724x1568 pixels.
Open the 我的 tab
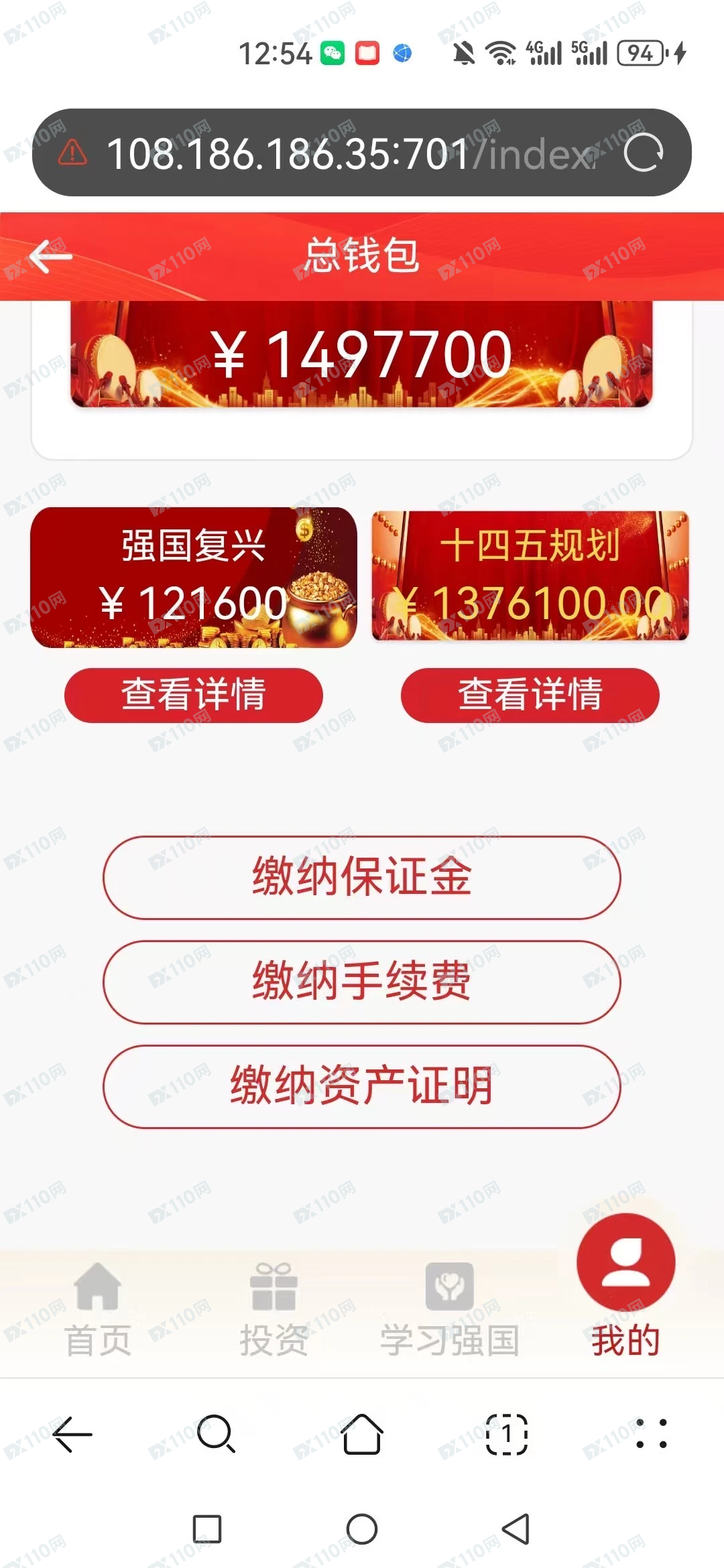click(625, 1287)
